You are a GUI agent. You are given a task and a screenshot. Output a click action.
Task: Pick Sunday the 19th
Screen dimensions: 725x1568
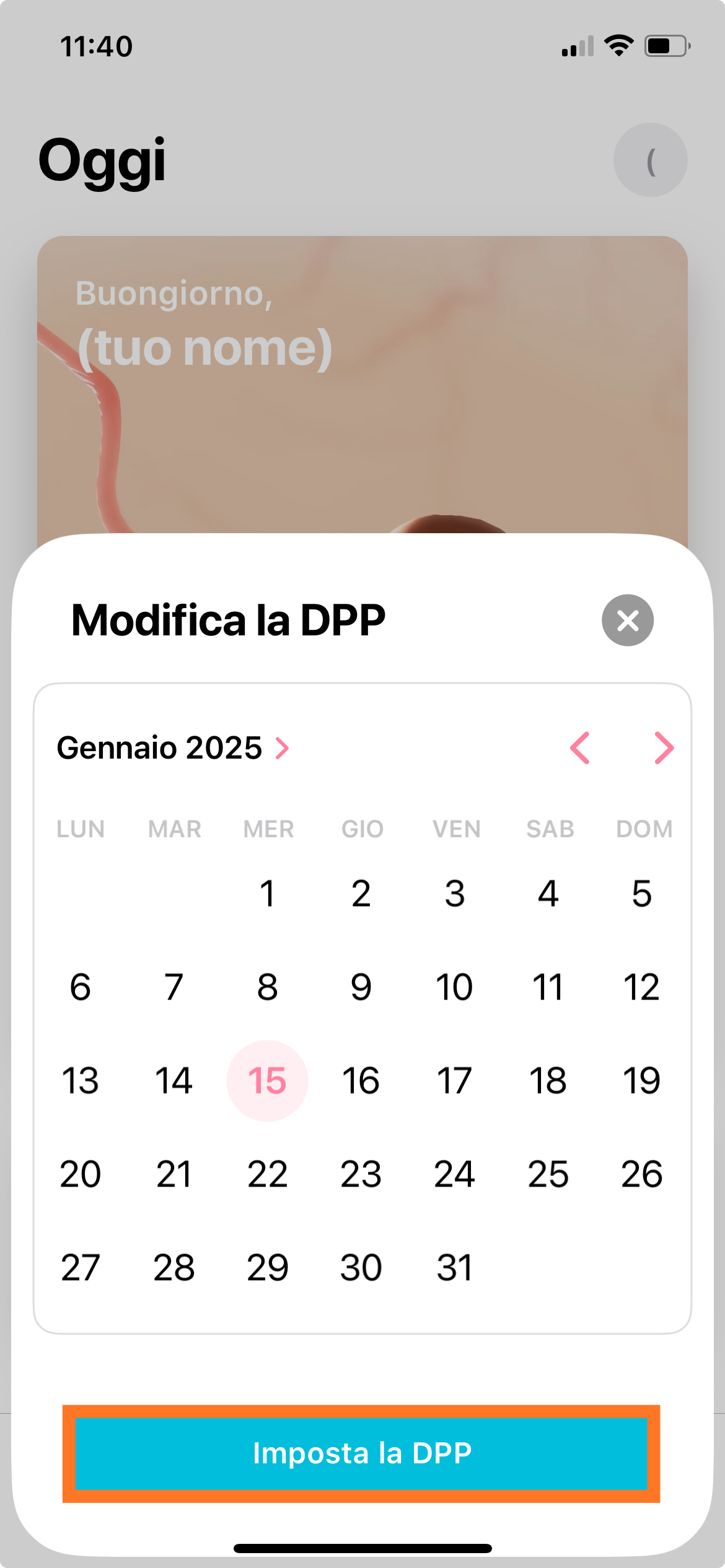click(642, 1081)
